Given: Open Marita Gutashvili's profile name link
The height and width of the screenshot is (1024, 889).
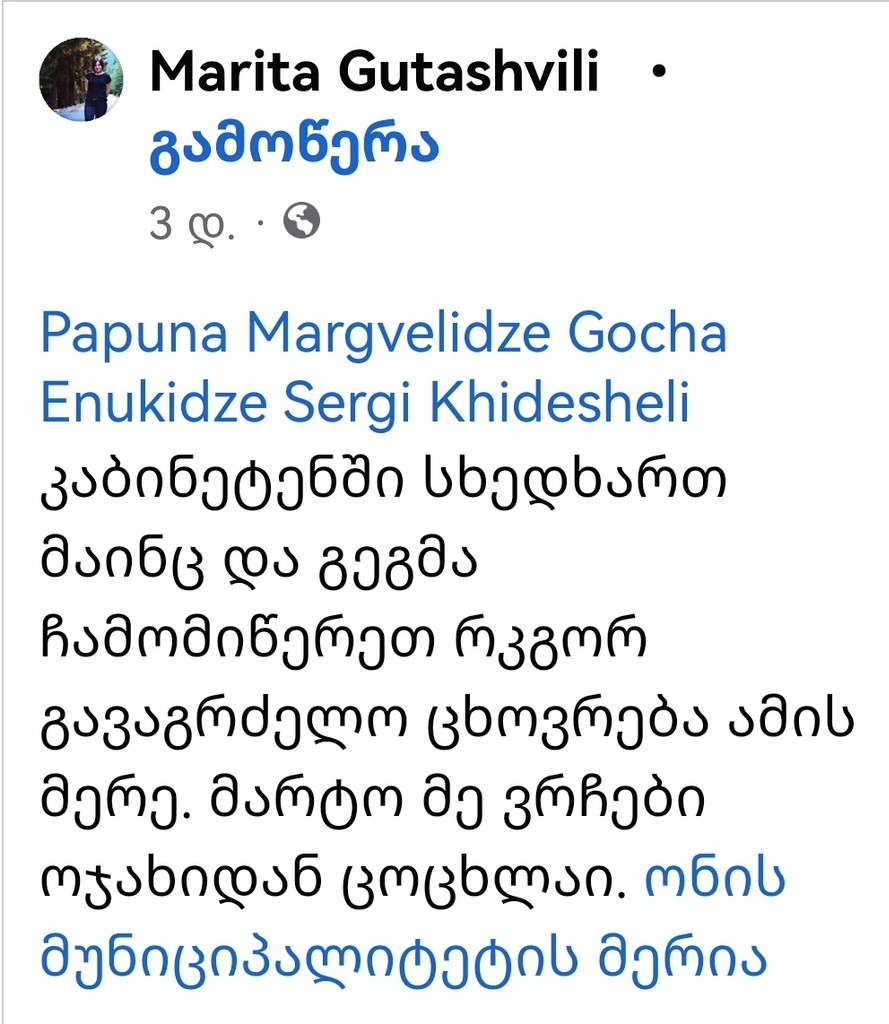Looking at the screenshot, I should [374, 74].
